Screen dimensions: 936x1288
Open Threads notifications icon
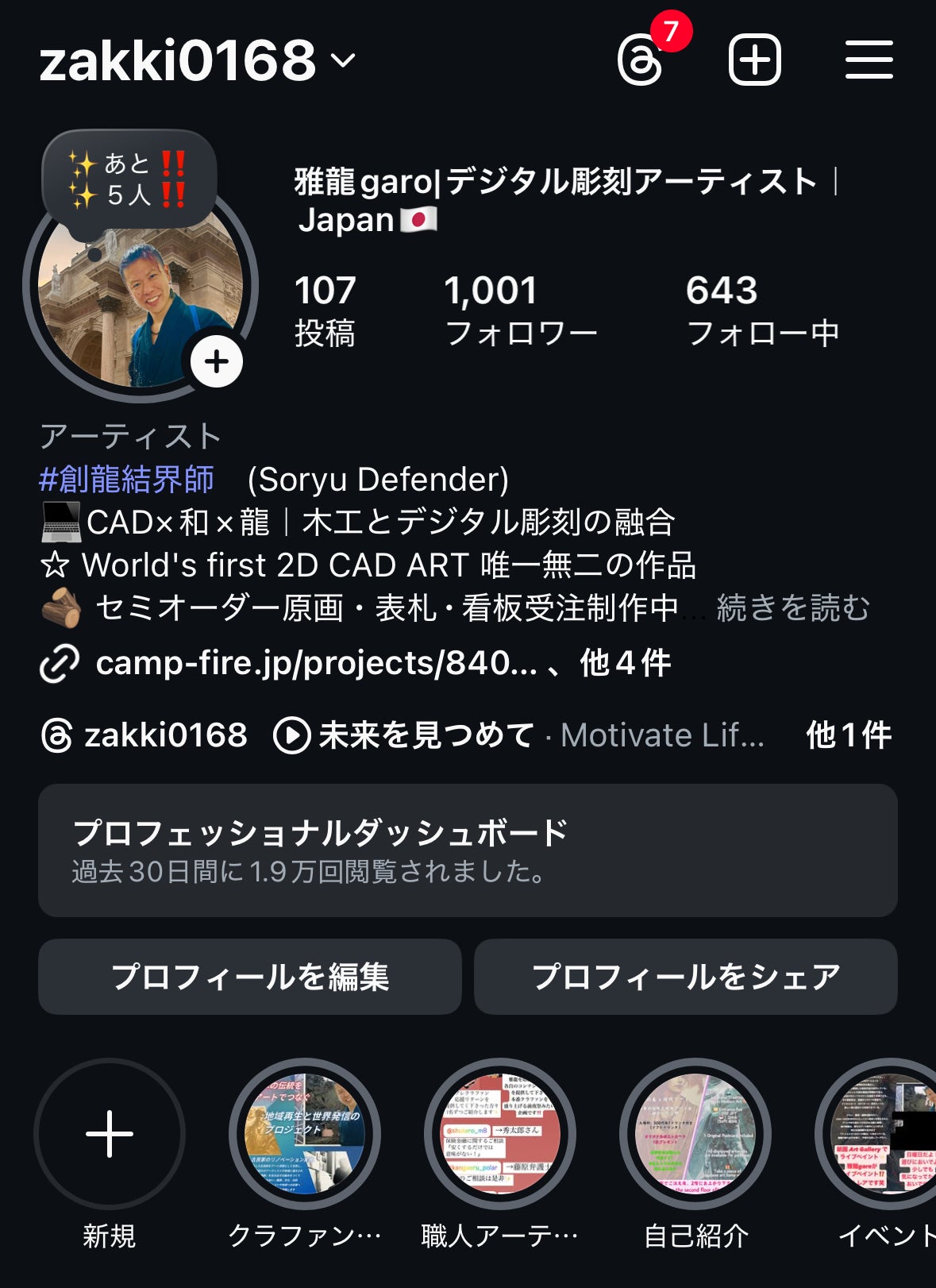640,60
